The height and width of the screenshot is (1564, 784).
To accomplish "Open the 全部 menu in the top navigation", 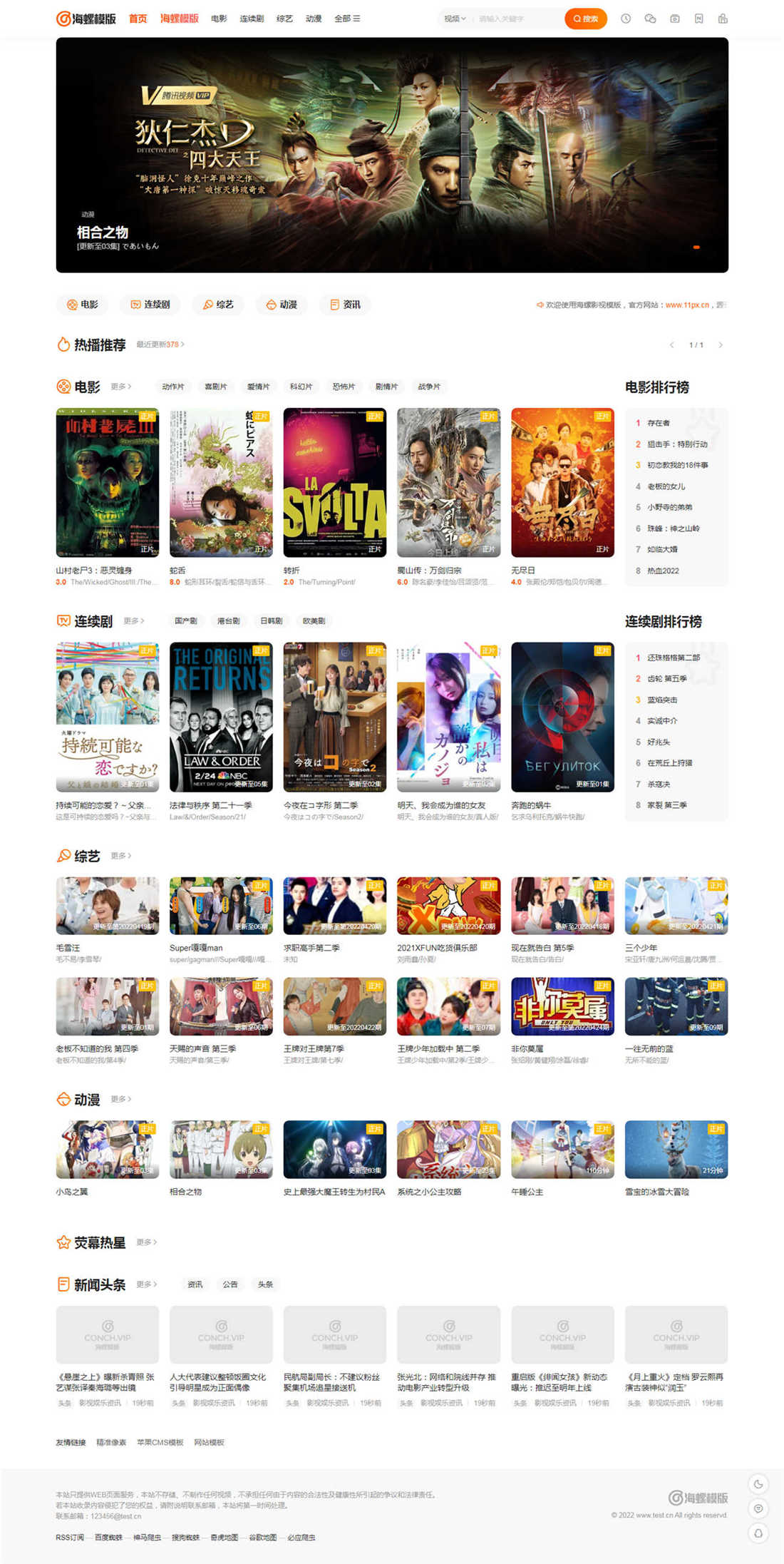I will tap(347, 19).
